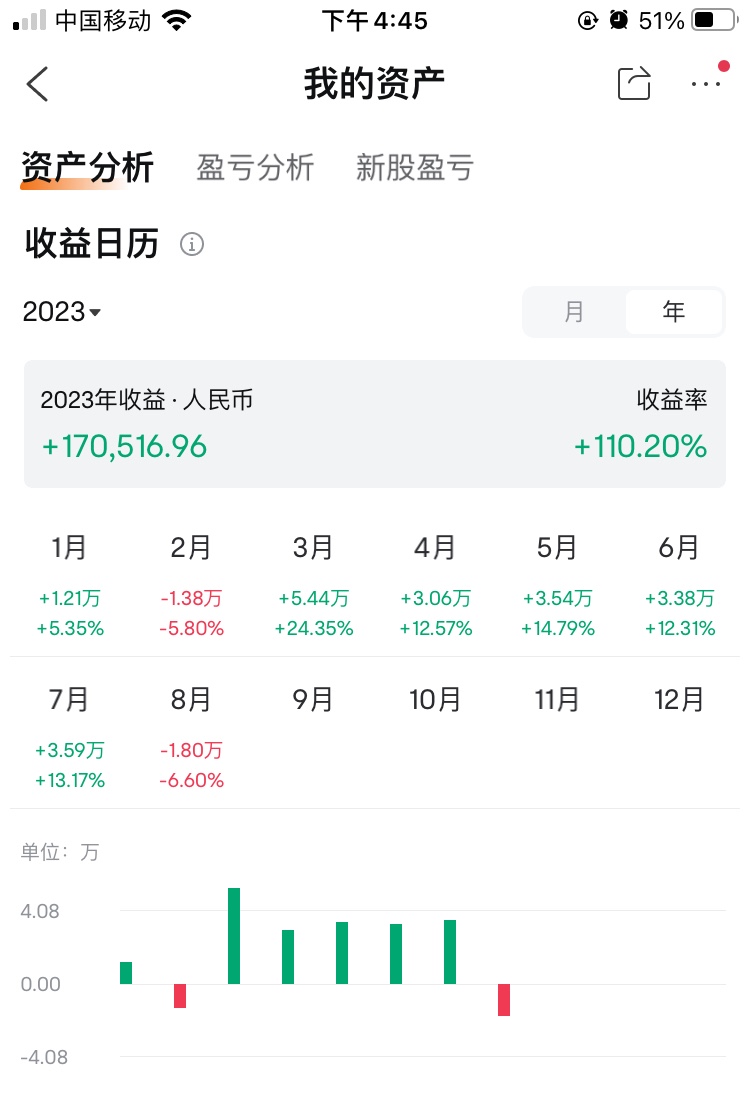Viewport: 750px width, 1113px height.
Task: Select the 年 view segment
Action: [x=674, y=312]
